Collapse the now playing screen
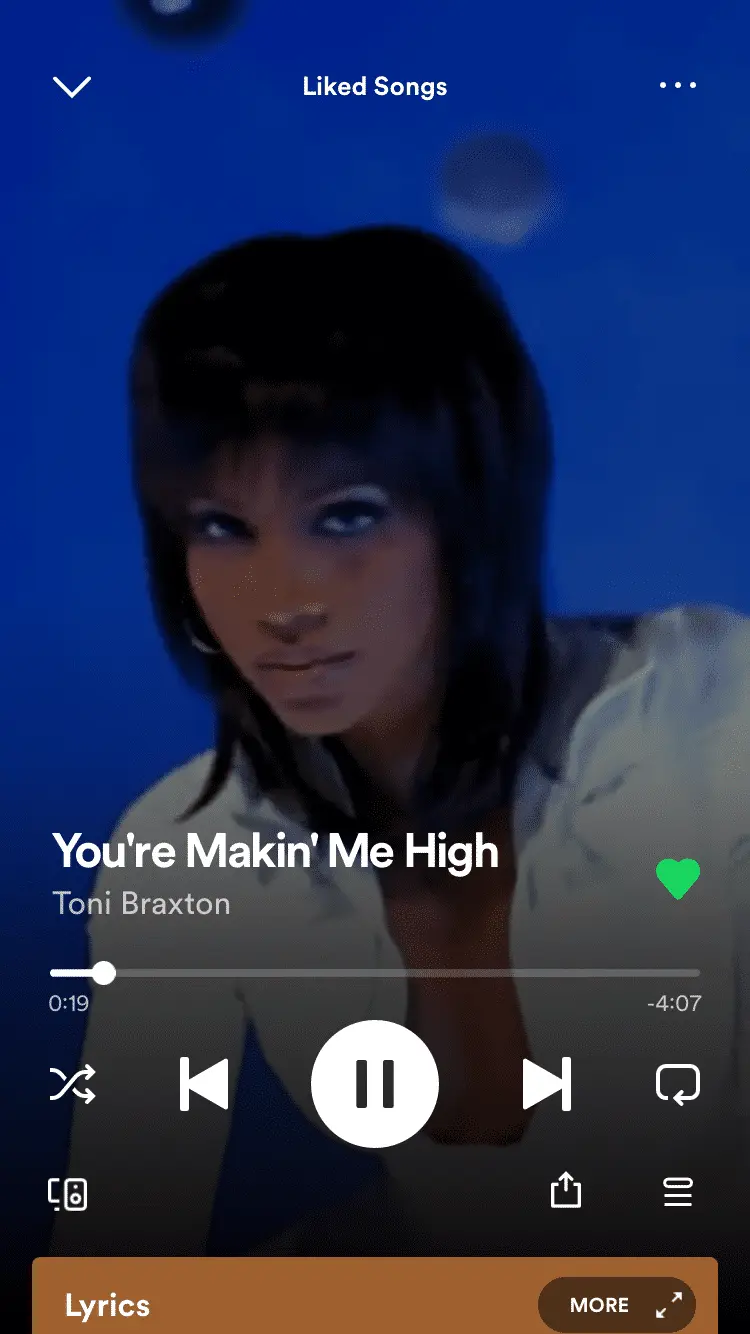 point(72,87)
